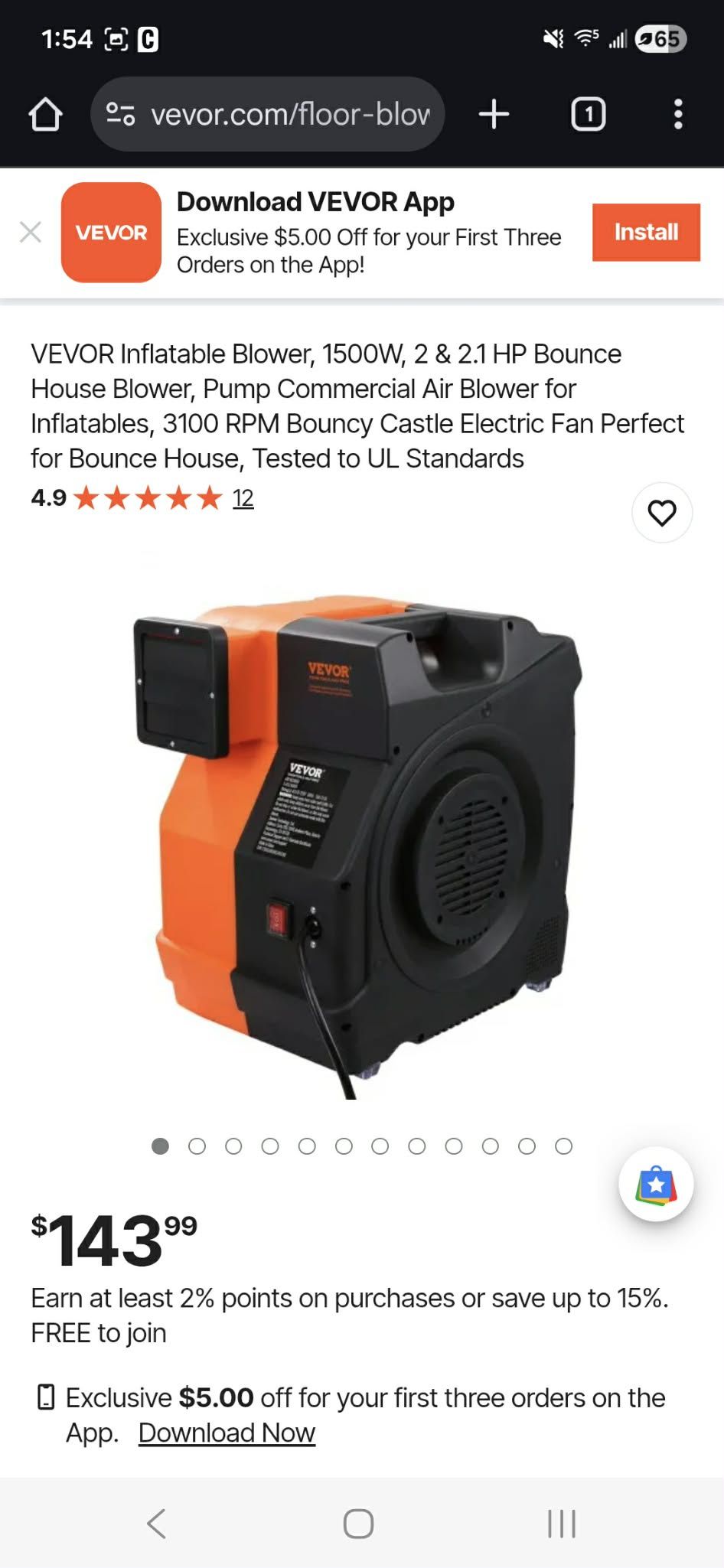The width and height of the screenshot is (724, 1568).
Task: Open a new tab with the plus icon
Action: click(493, 114)
